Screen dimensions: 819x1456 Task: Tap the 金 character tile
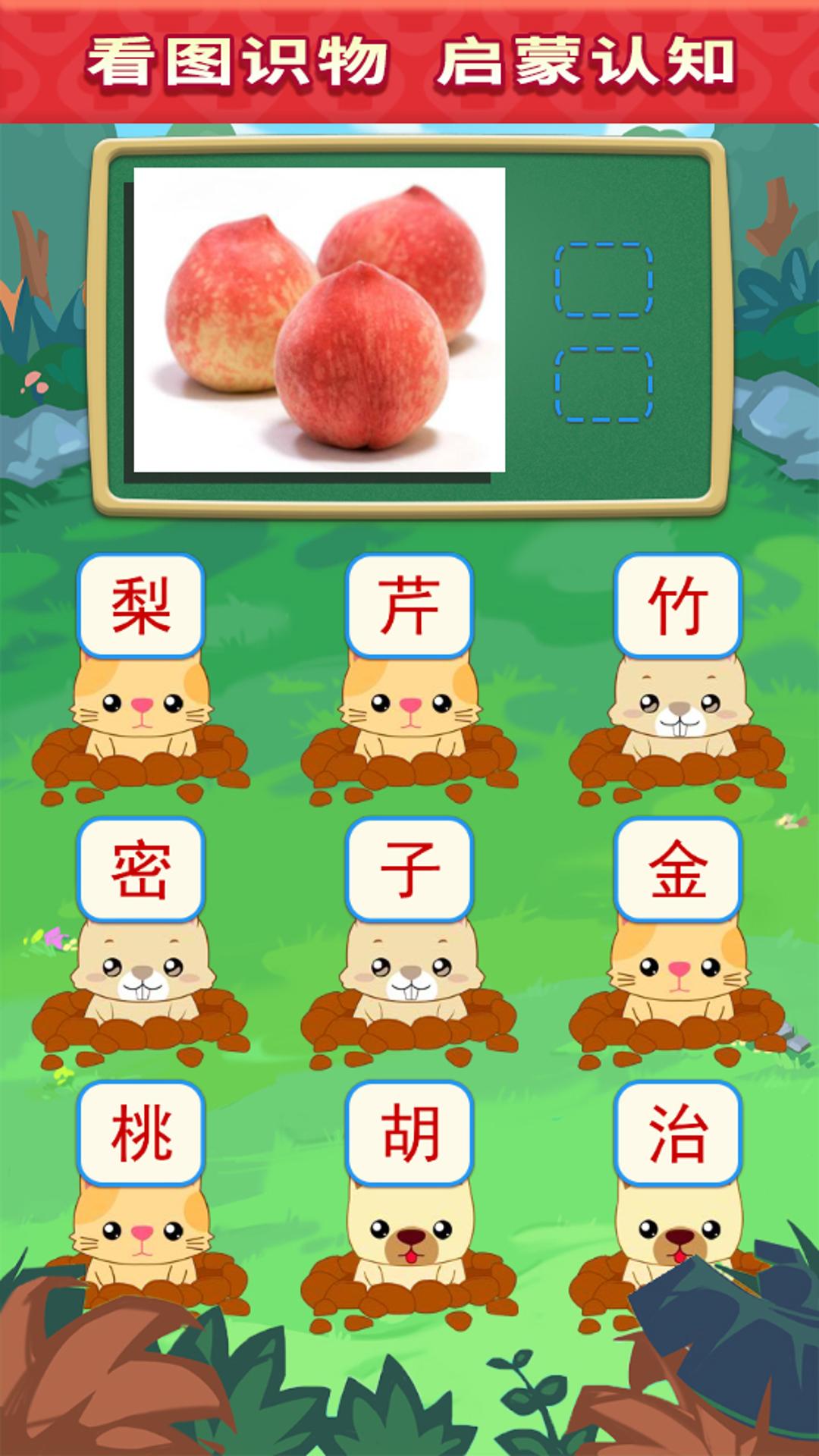[678, 869]
